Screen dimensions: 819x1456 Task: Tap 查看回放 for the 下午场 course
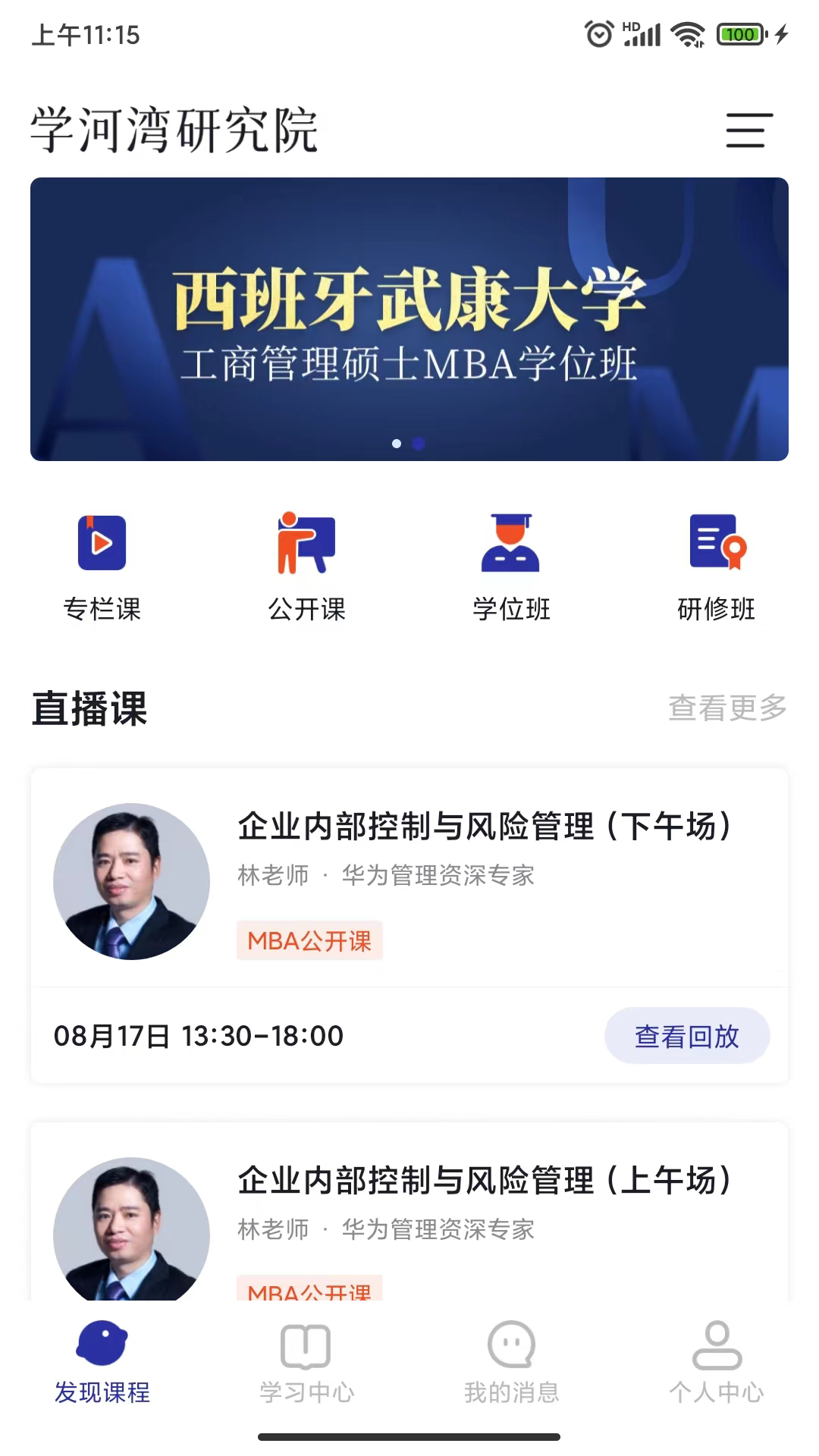[687, 1036]
